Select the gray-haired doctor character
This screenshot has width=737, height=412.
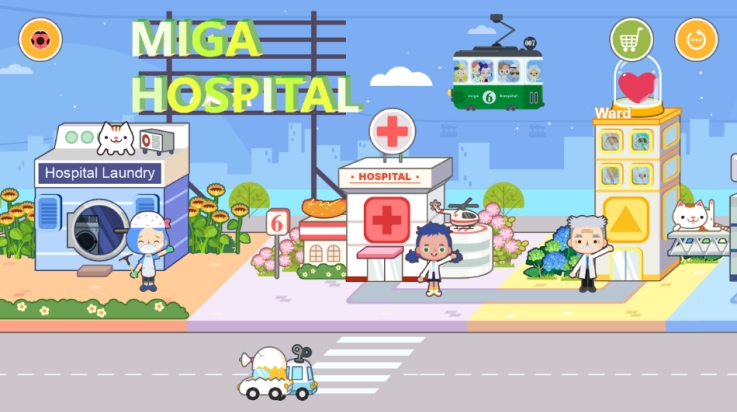tap(585, 252)
